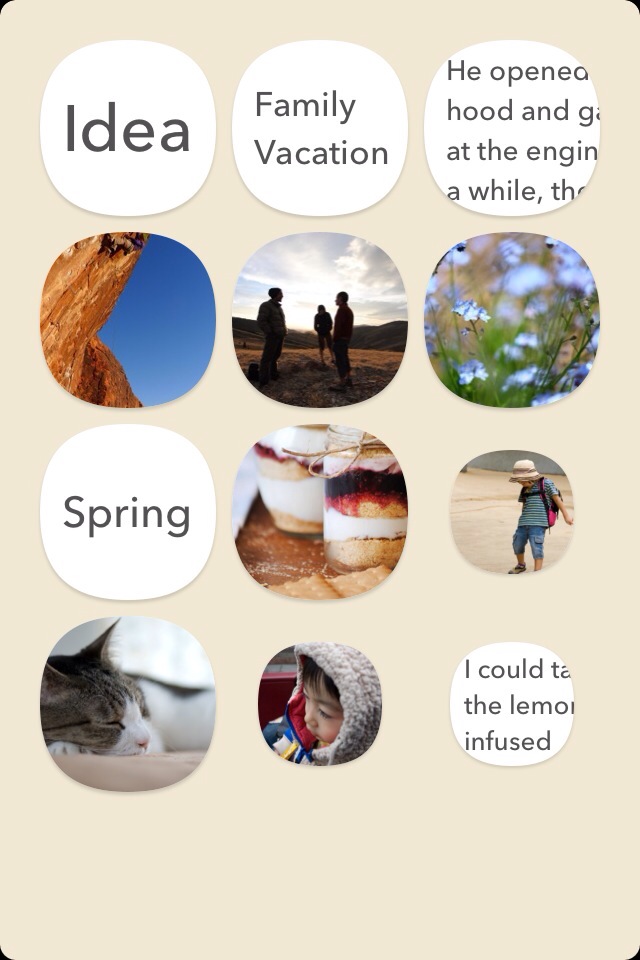640x960 pixels.
Task: Open the note starting 'I could'
Action: (x=512, y=704)
